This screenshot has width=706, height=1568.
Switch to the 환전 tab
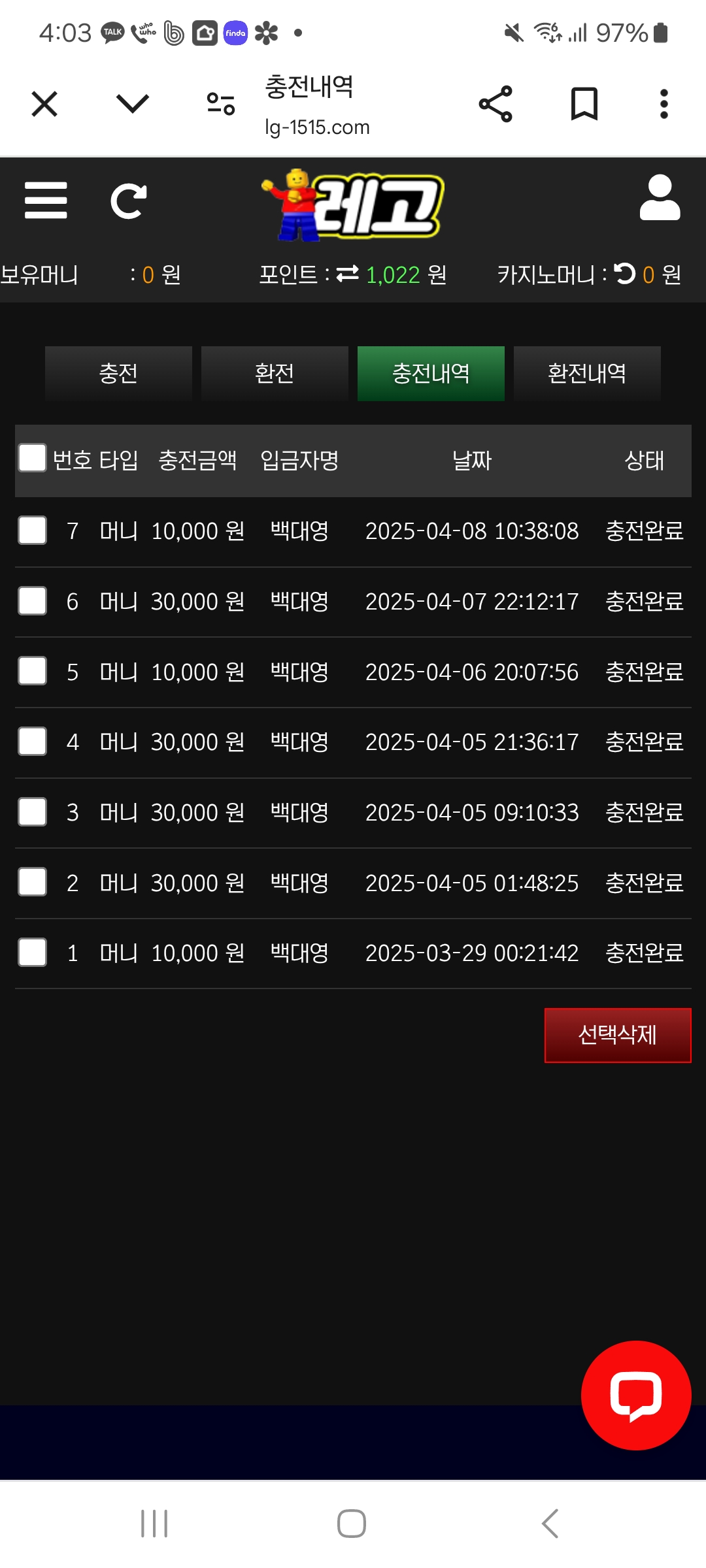pyautogui.click(x=275, y=373)
